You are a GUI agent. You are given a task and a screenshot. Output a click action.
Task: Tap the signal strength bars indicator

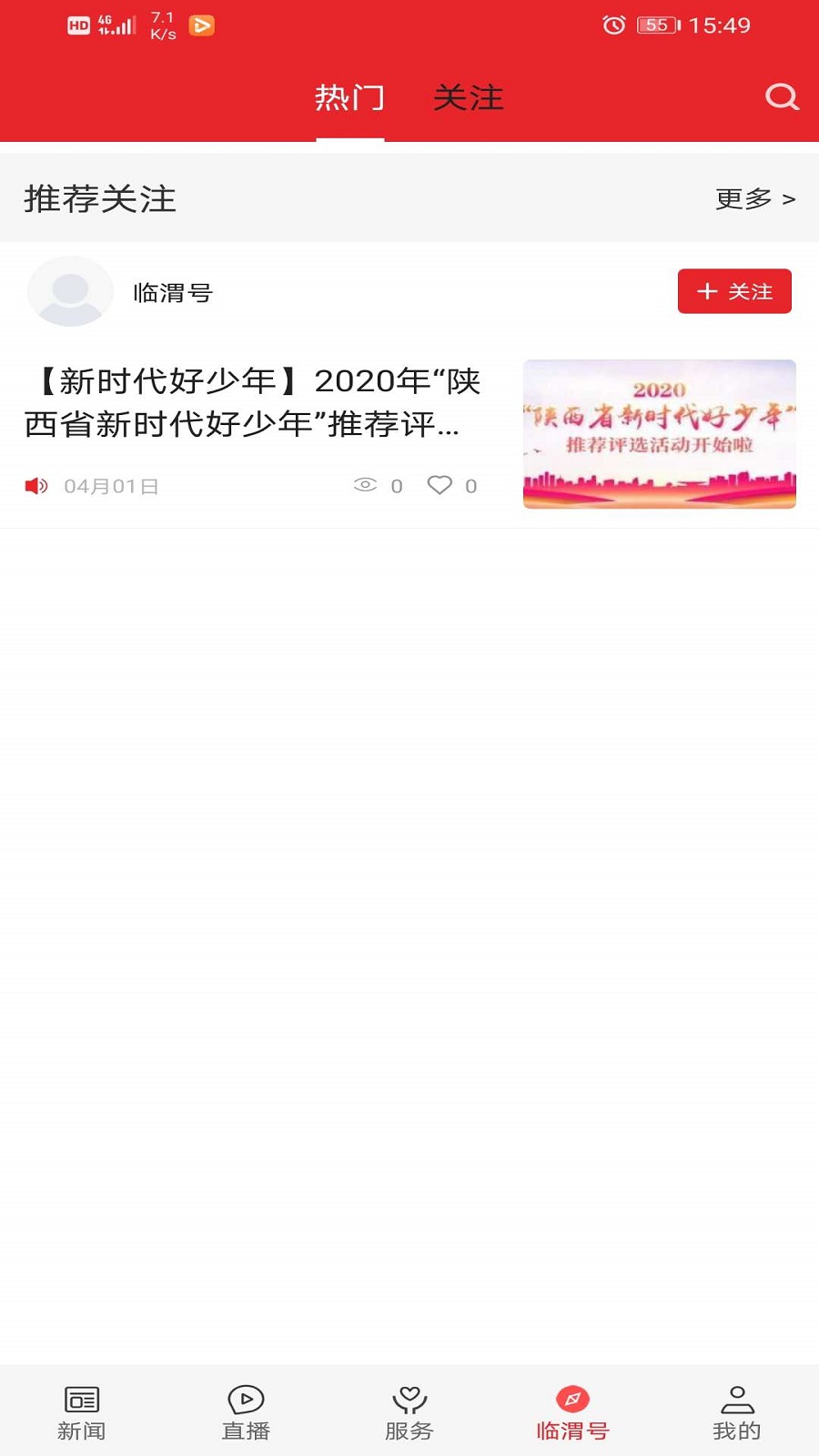click(120, 25)
